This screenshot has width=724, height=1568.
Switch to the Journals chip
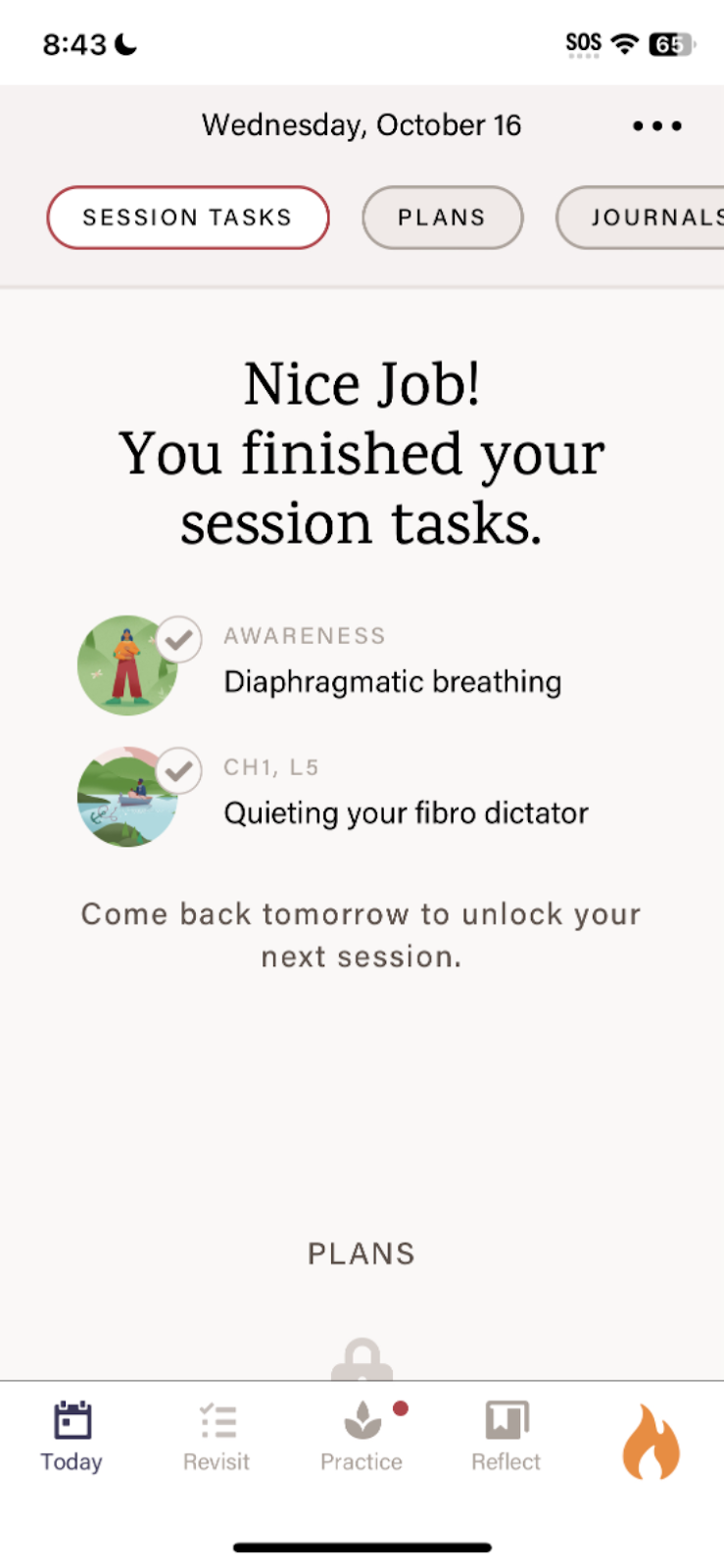click(x=647, y=218)
